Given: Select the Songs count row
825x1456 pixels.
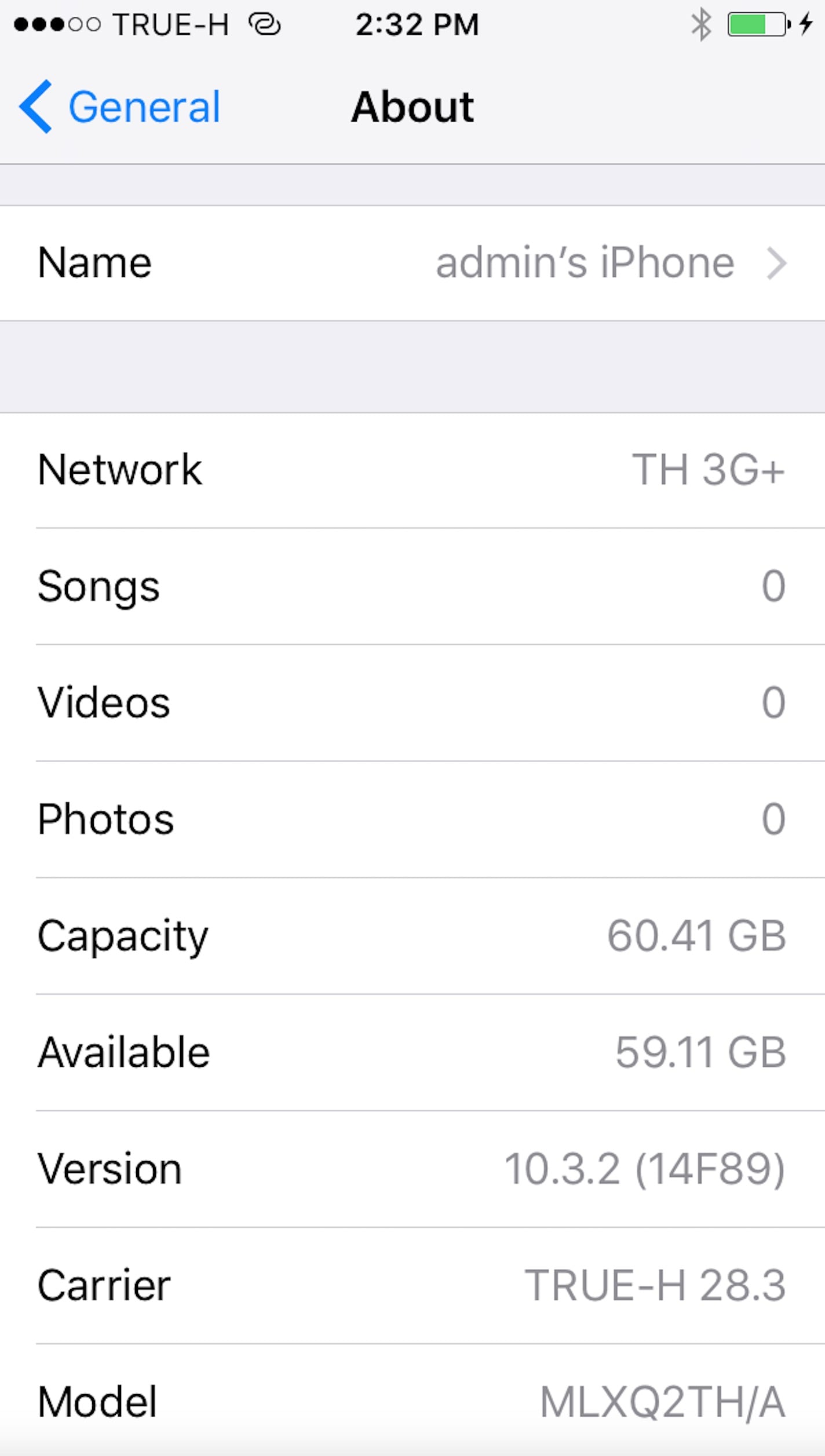Looking at the screenshot, I should (x=413, y=586).
